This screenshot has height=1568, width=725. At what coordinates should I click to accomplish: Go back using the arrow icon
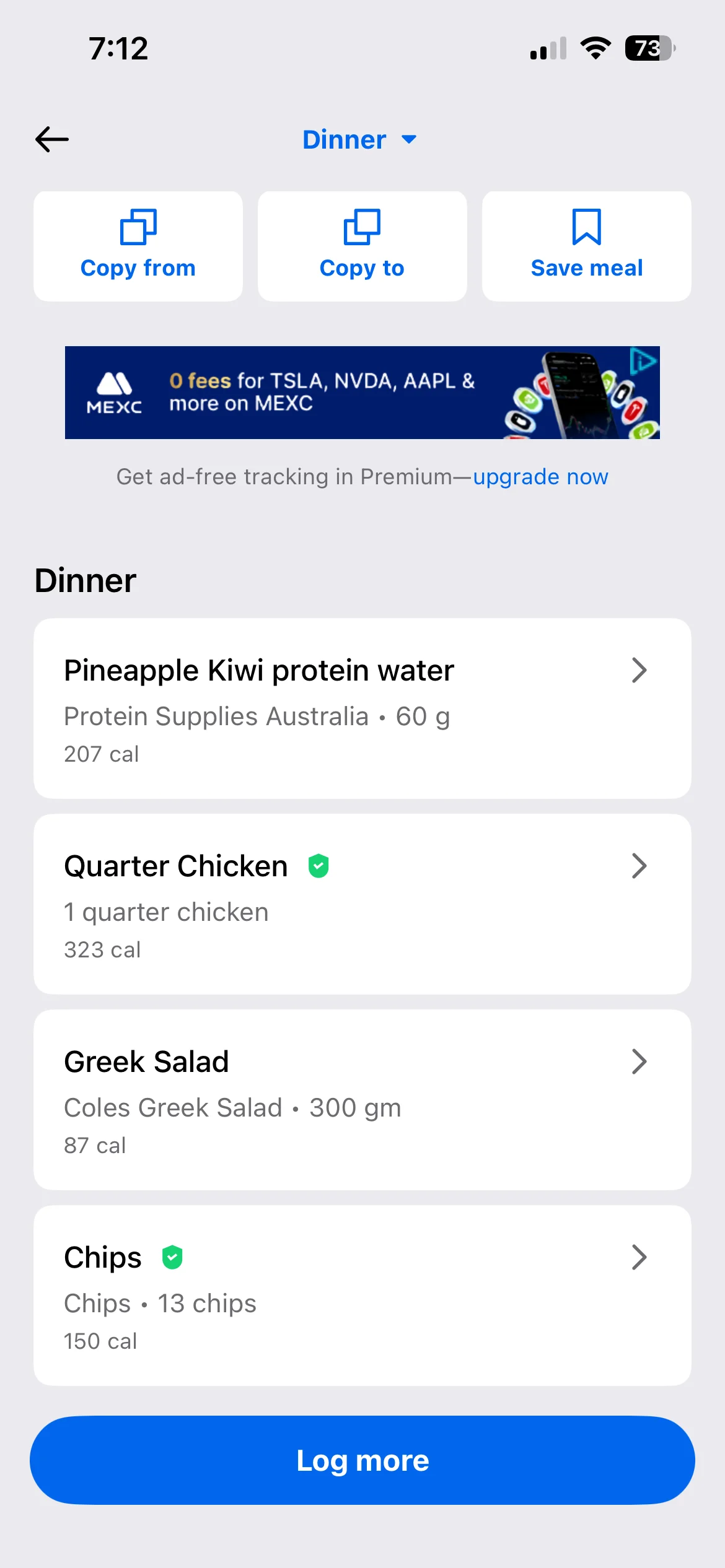point(52,139)
